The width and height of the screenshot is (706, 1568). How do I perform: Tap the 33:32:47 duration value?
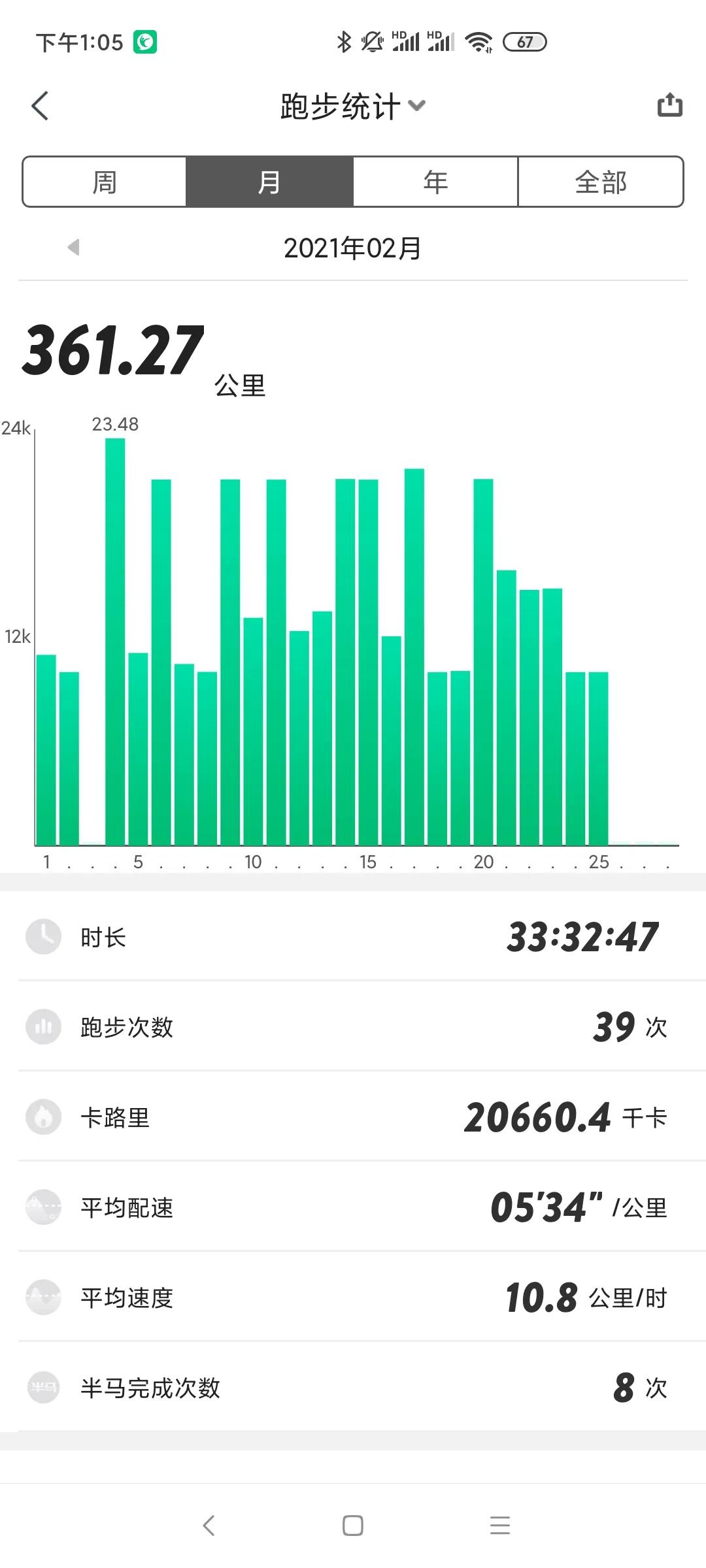[582, 936]
